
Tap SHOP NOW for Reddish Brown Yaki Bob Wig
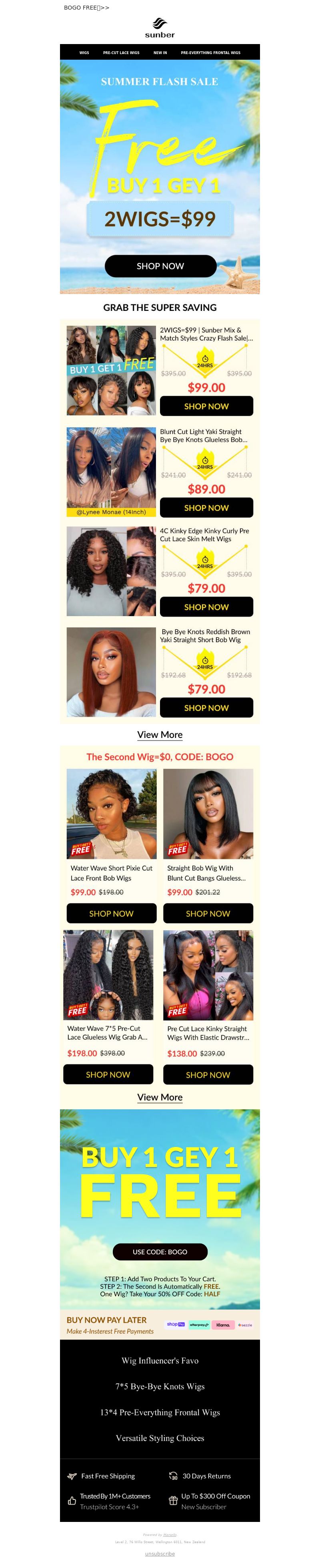pyautogui.click(x=206, y=708)
